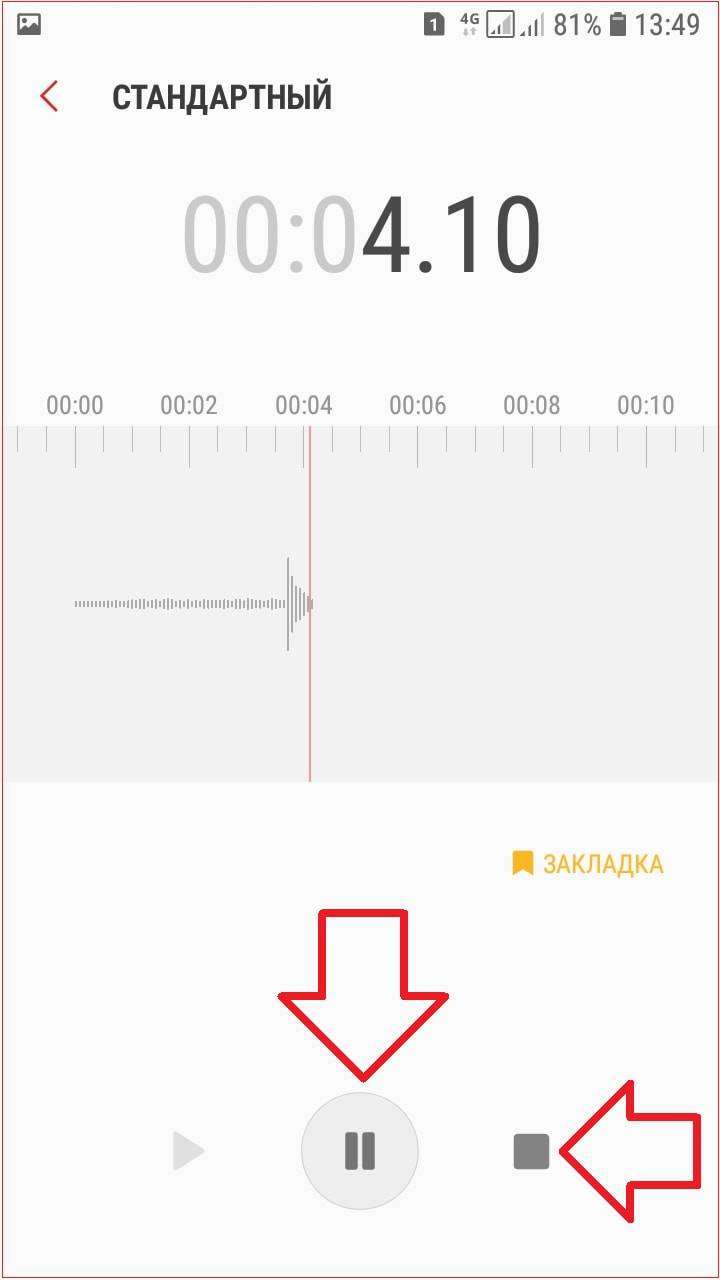Add a ЗАКЛАДКА bookmark to the recording
Screen dimensions: 720x1280
click(588, 863)
